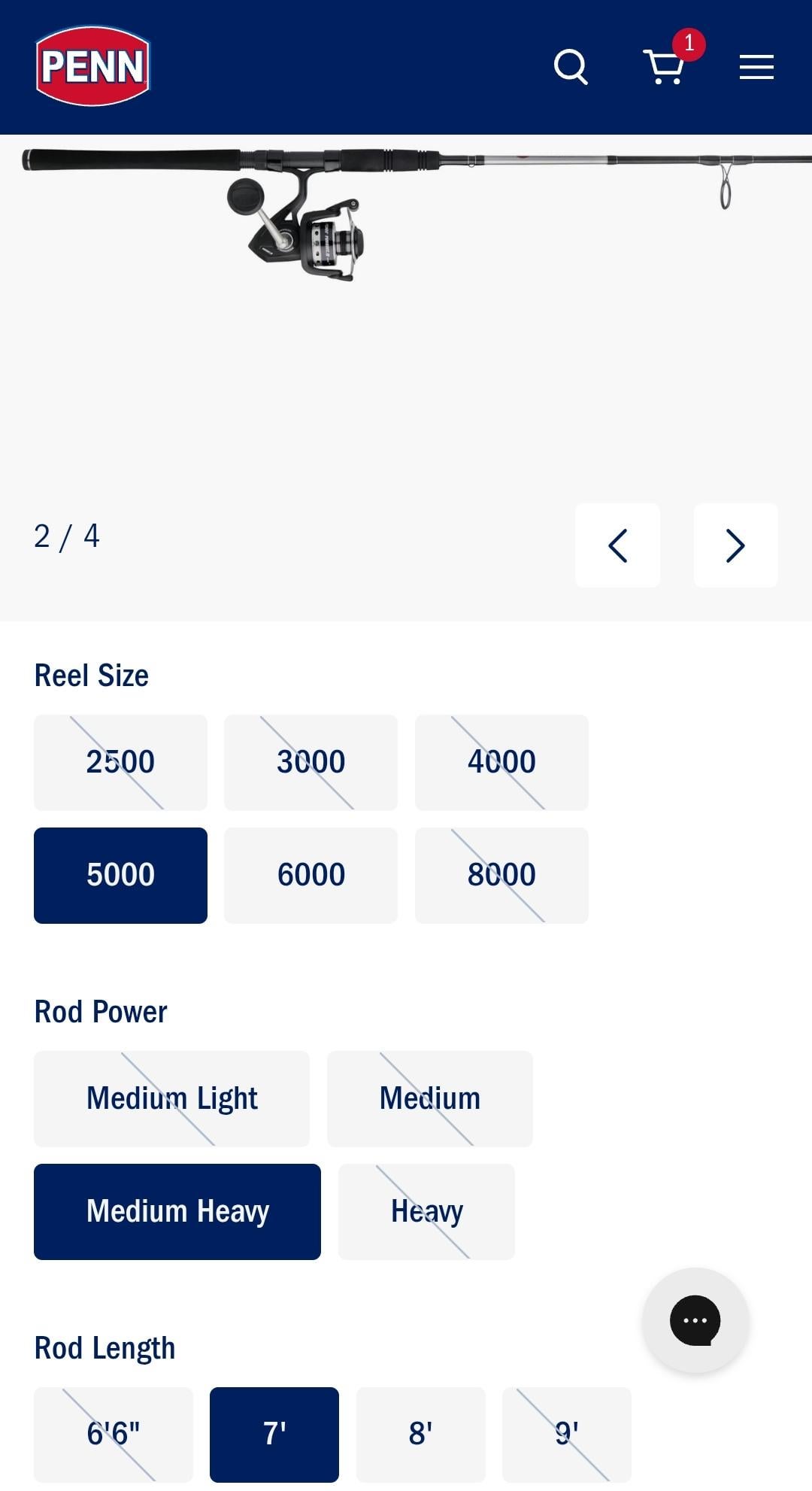Show previous product image
This screenshot has height=1491, width=812.
pyautogui.click(x=617, y=545)
